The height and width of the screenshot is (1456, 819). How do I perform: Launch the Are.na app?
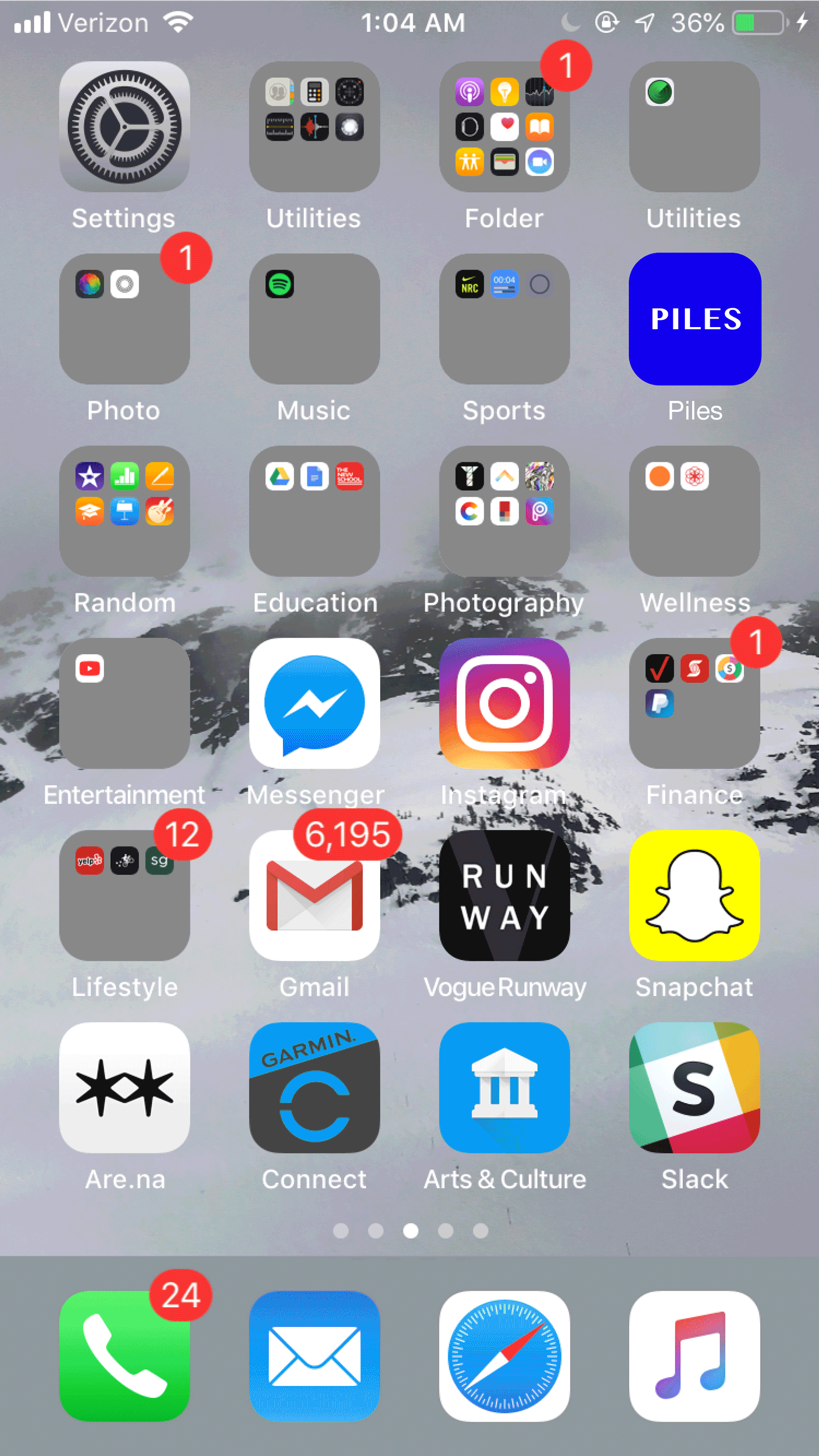124,1087
